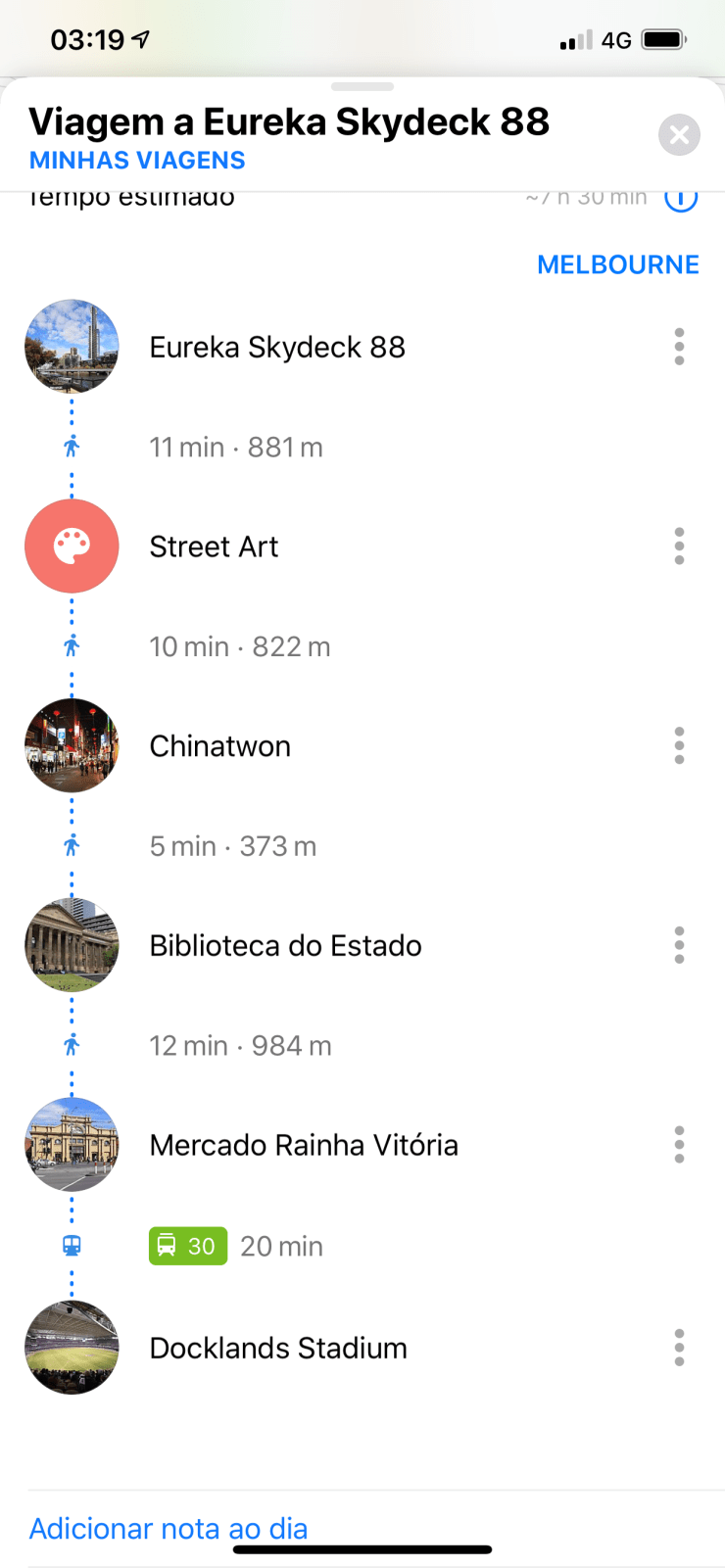Open options for Eureka Skydeck 88
The width and height of the screenshot is (725, 1568).
[679, 348]
